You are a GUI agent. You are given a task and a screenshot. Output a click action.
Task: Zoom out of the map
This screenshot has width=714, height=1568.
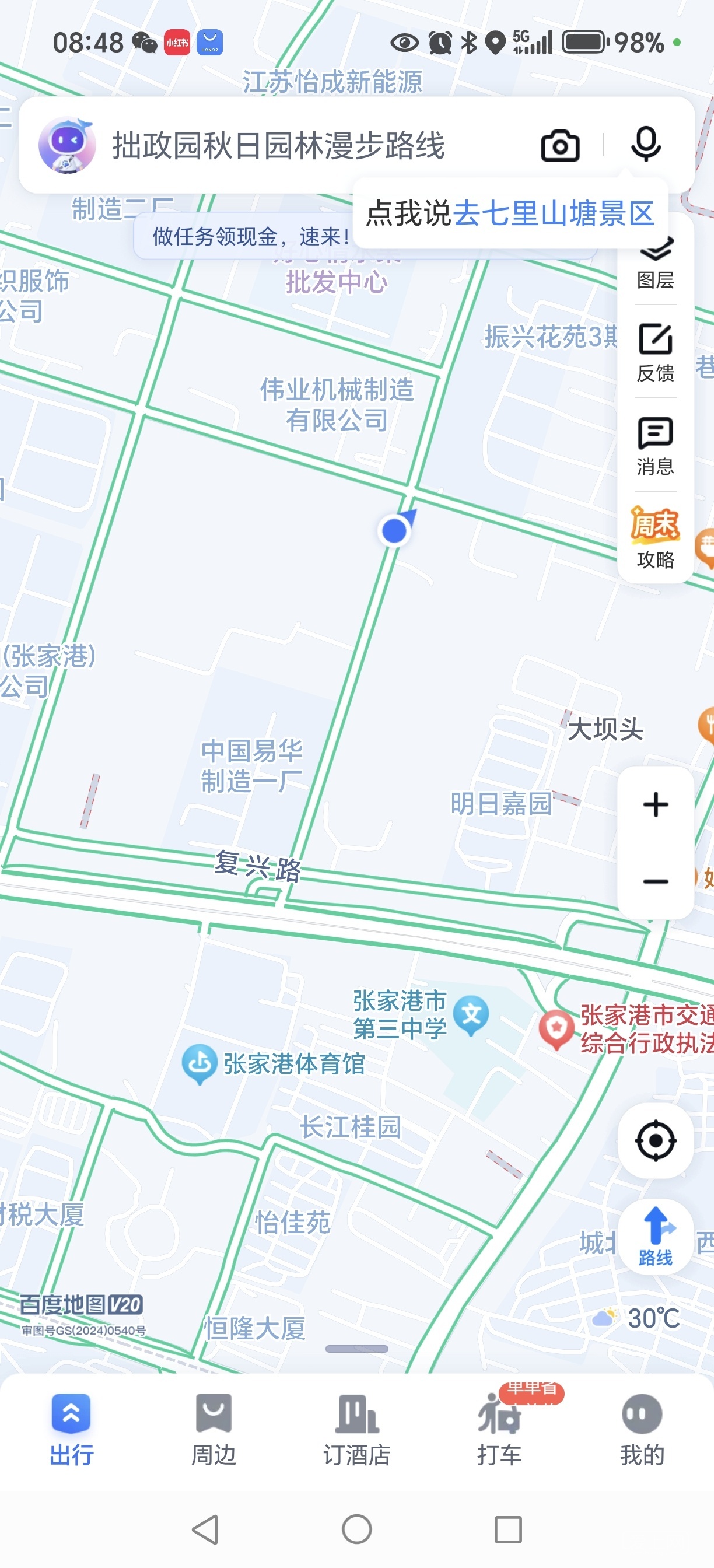[655, 881]
